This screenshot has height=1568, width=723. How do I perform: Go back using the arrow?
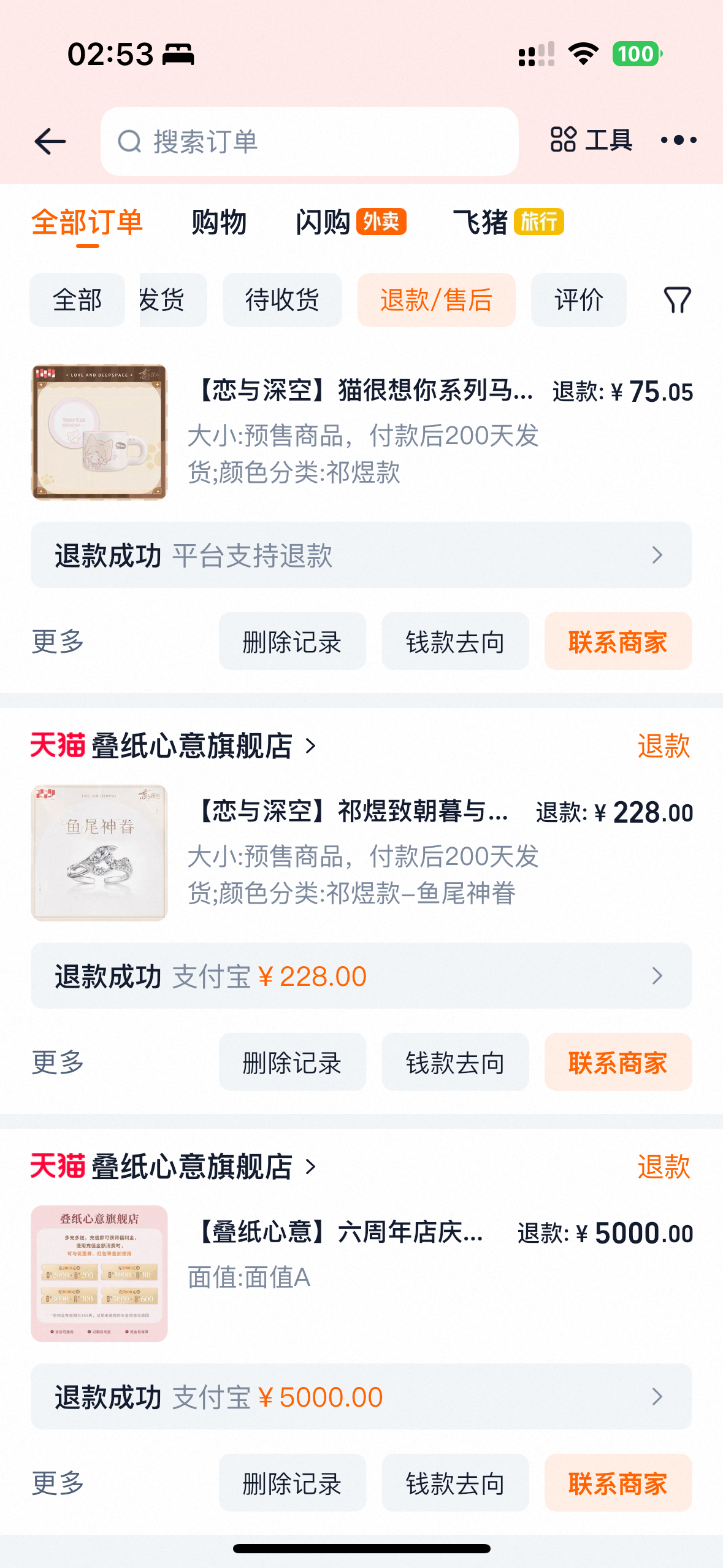[50, 142]
